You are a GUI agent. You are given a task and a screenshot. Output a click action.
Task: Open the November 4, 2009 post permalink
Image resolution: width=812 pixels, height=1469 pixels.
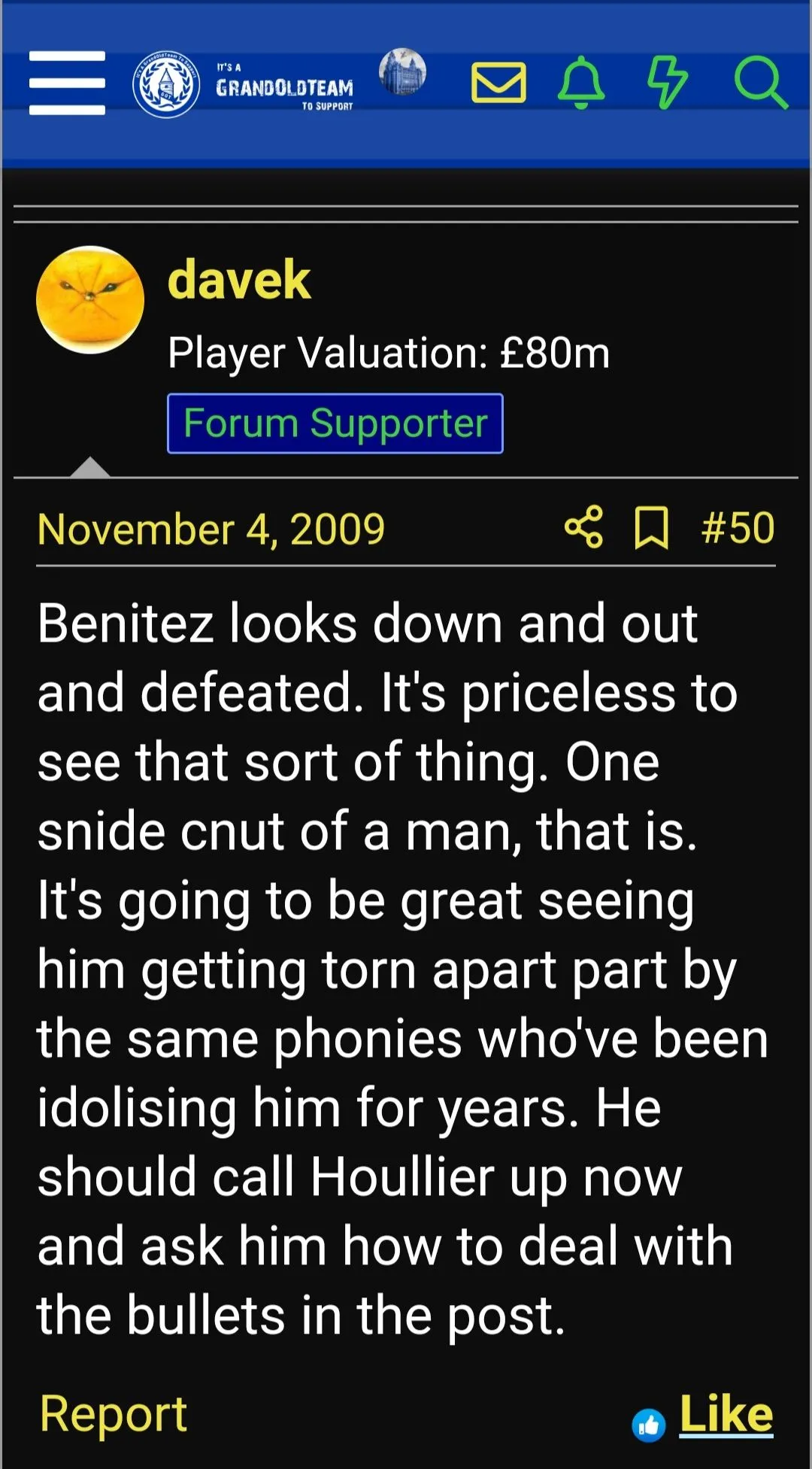pos(211,529)
